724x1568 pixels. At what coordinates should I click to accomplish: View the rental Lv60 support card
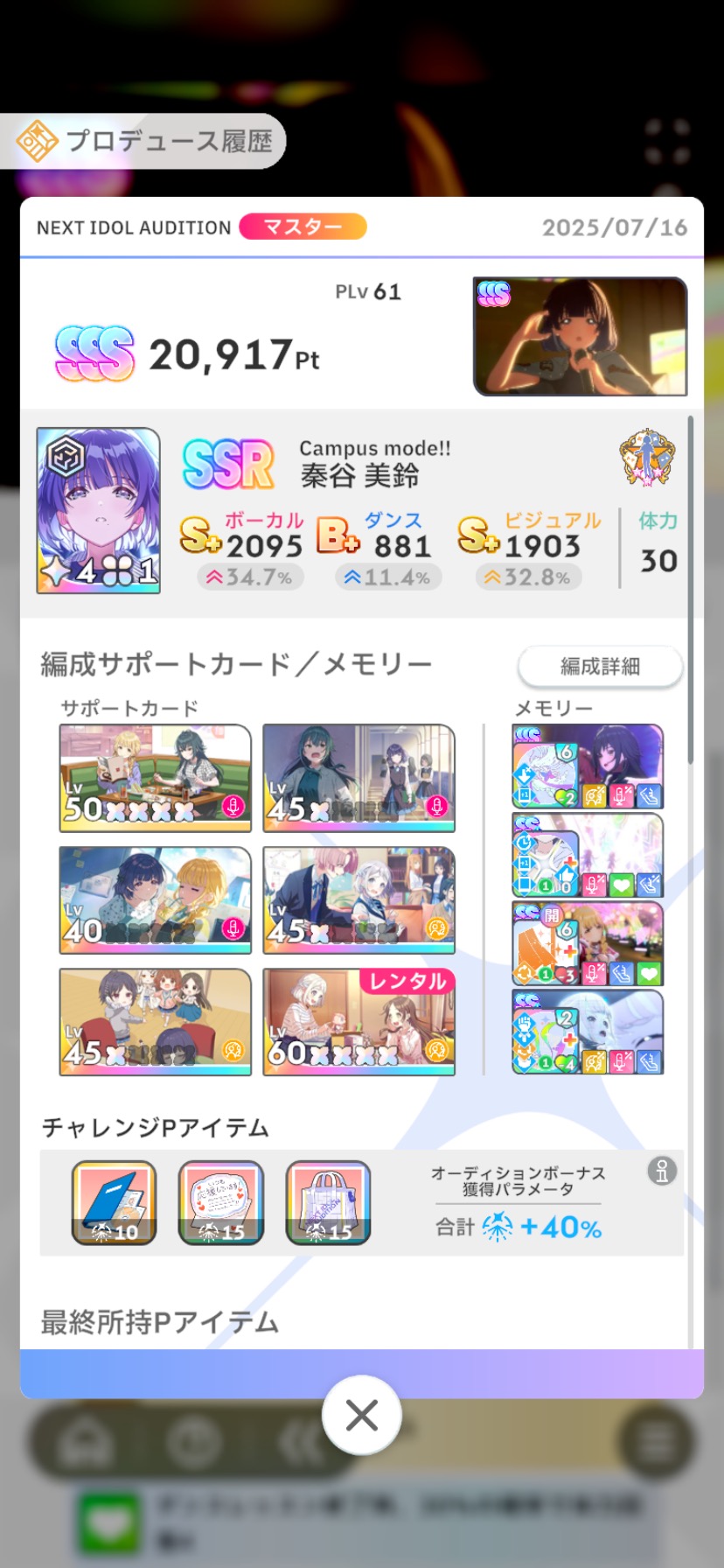(359, 1021)
